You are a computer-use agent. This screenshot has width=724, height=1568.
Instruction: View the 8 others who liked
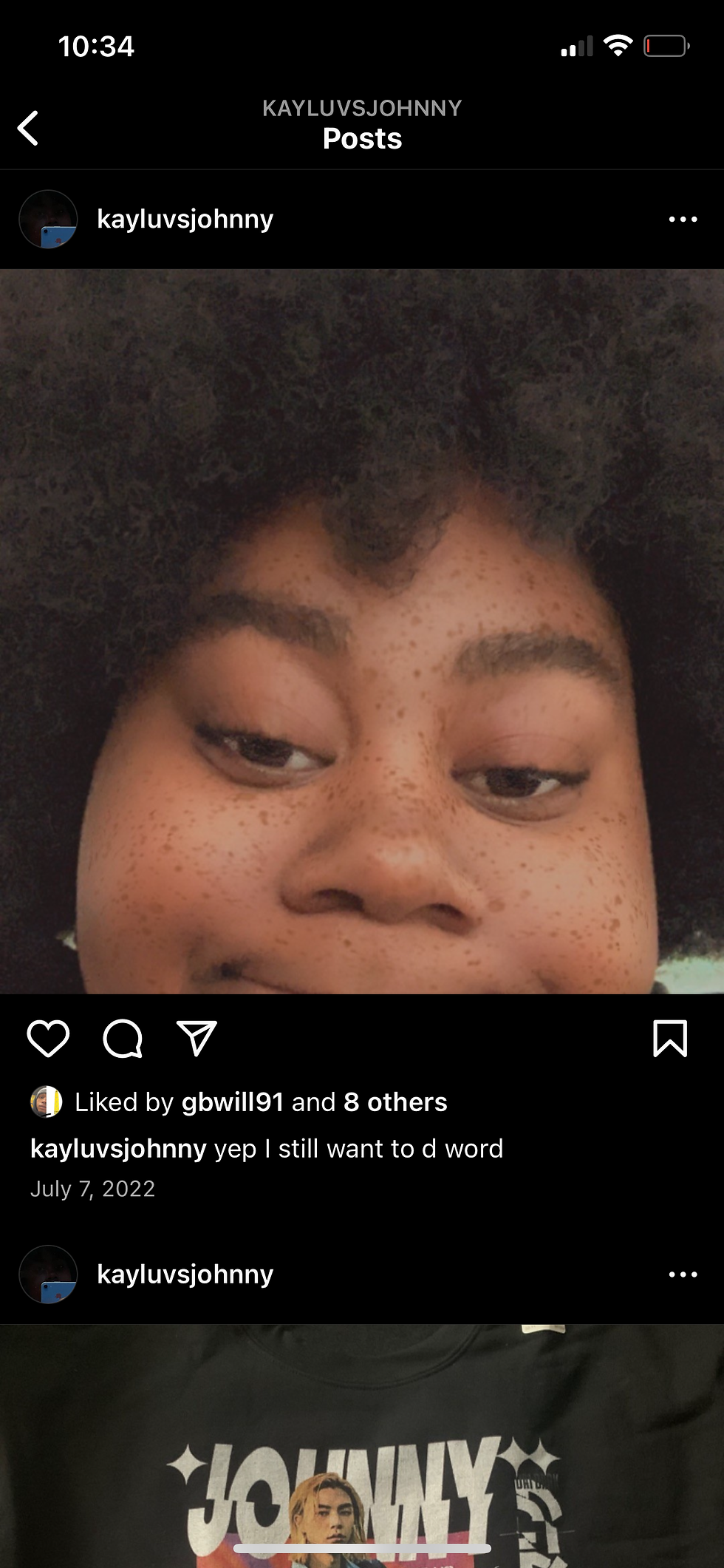pyautogui.click(x=395, y=1102)
